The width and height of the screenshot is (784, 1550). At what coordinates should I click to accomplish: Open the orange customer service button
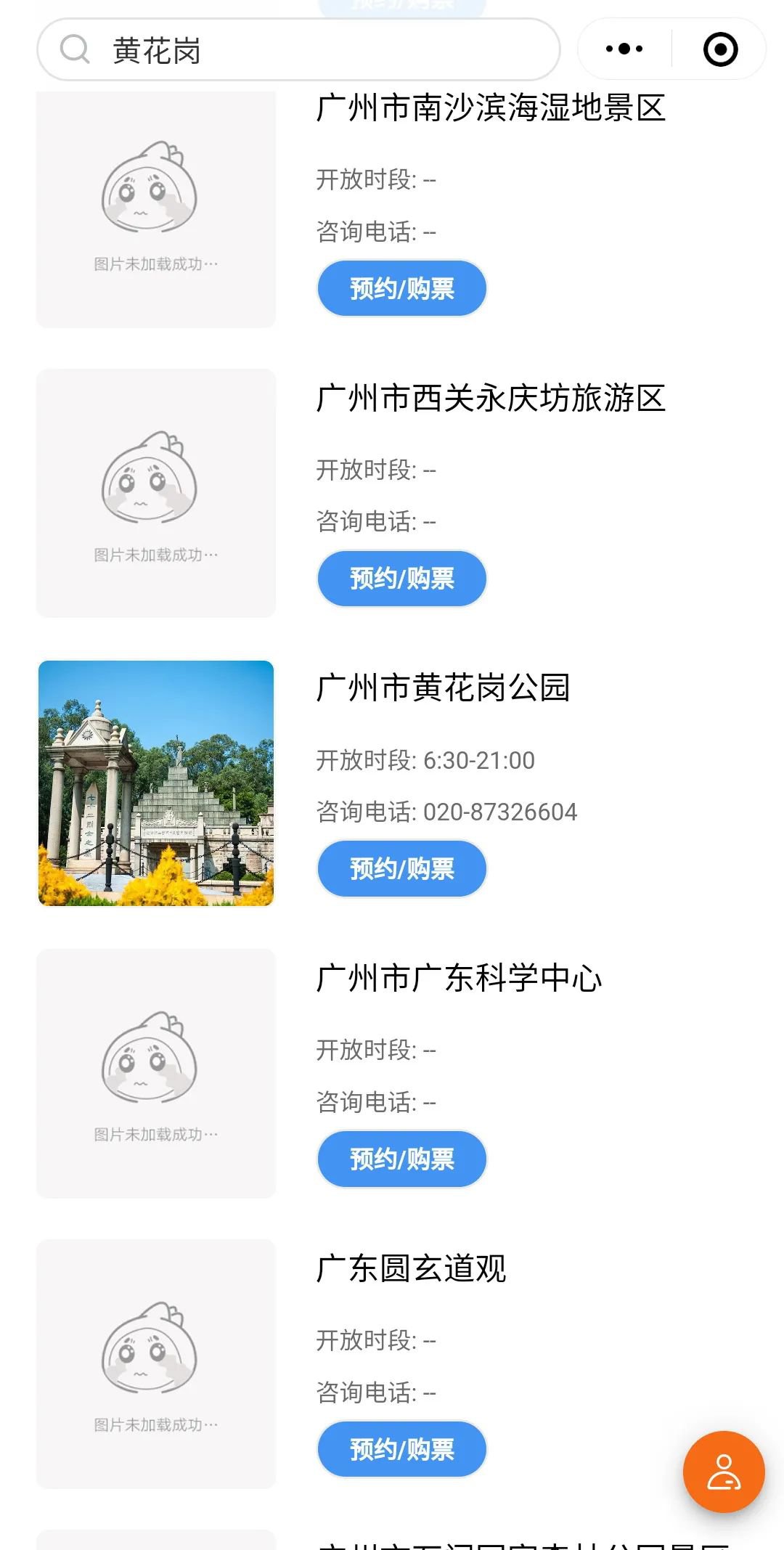tap(724, 1472)
